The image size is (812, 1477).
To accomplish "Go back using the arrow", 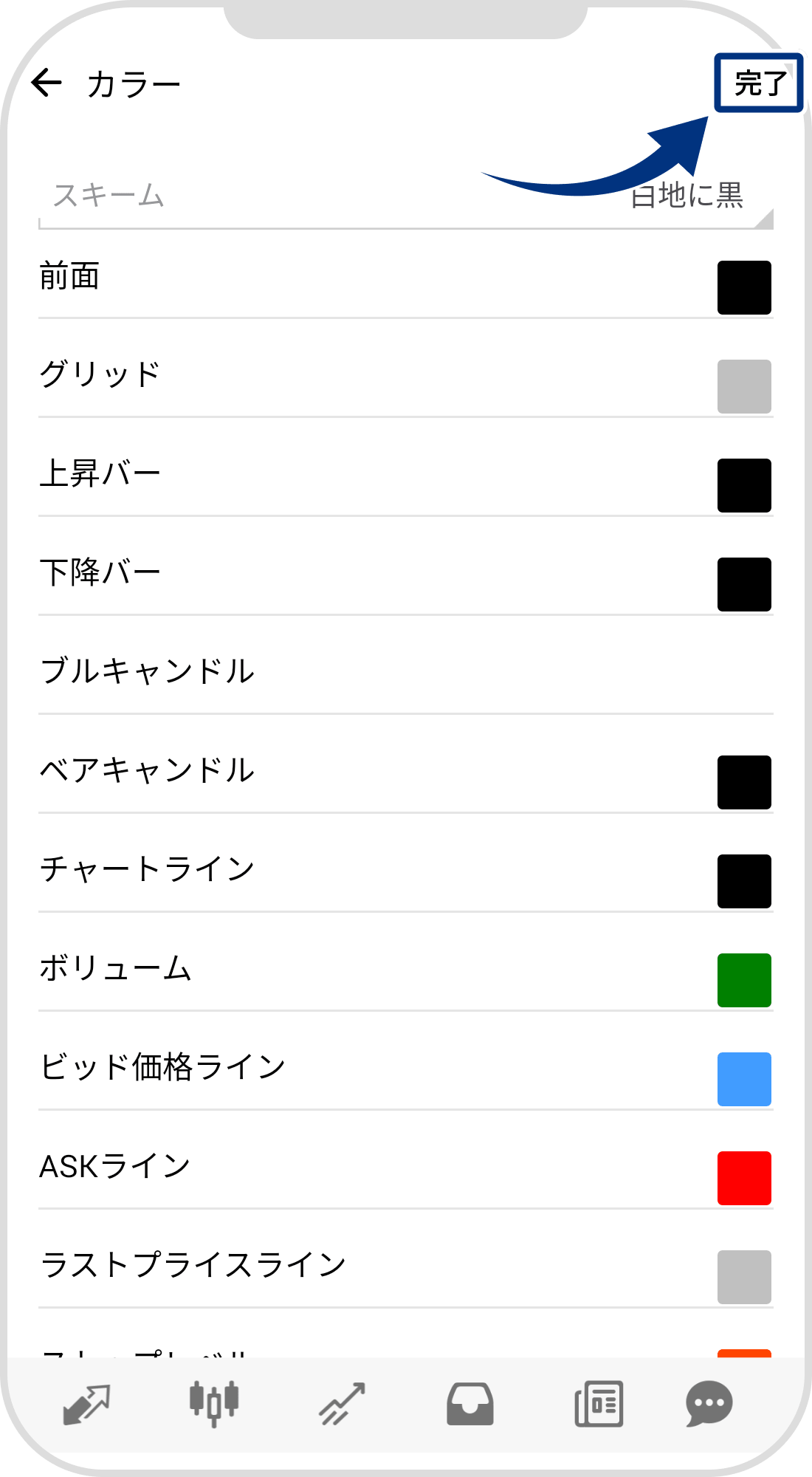I will [x=46, y=81].
